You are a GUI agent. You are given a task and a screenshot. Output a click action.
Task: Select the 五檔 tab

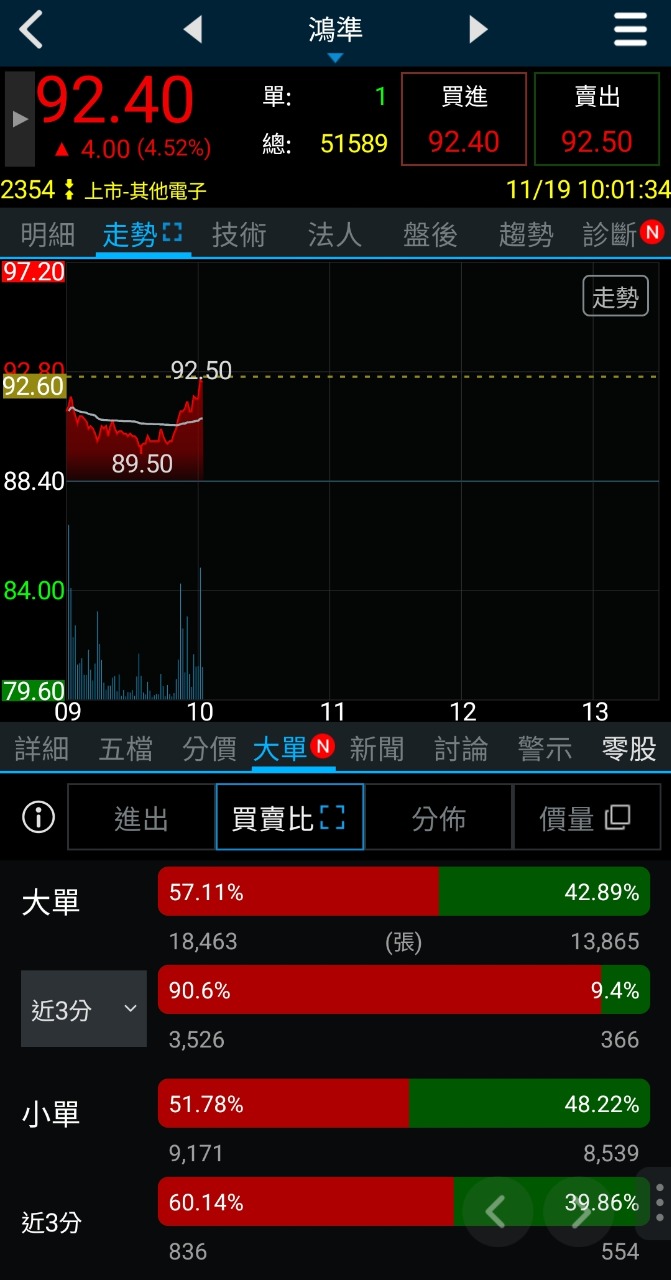pyautogui.click(x=126, y=749)
